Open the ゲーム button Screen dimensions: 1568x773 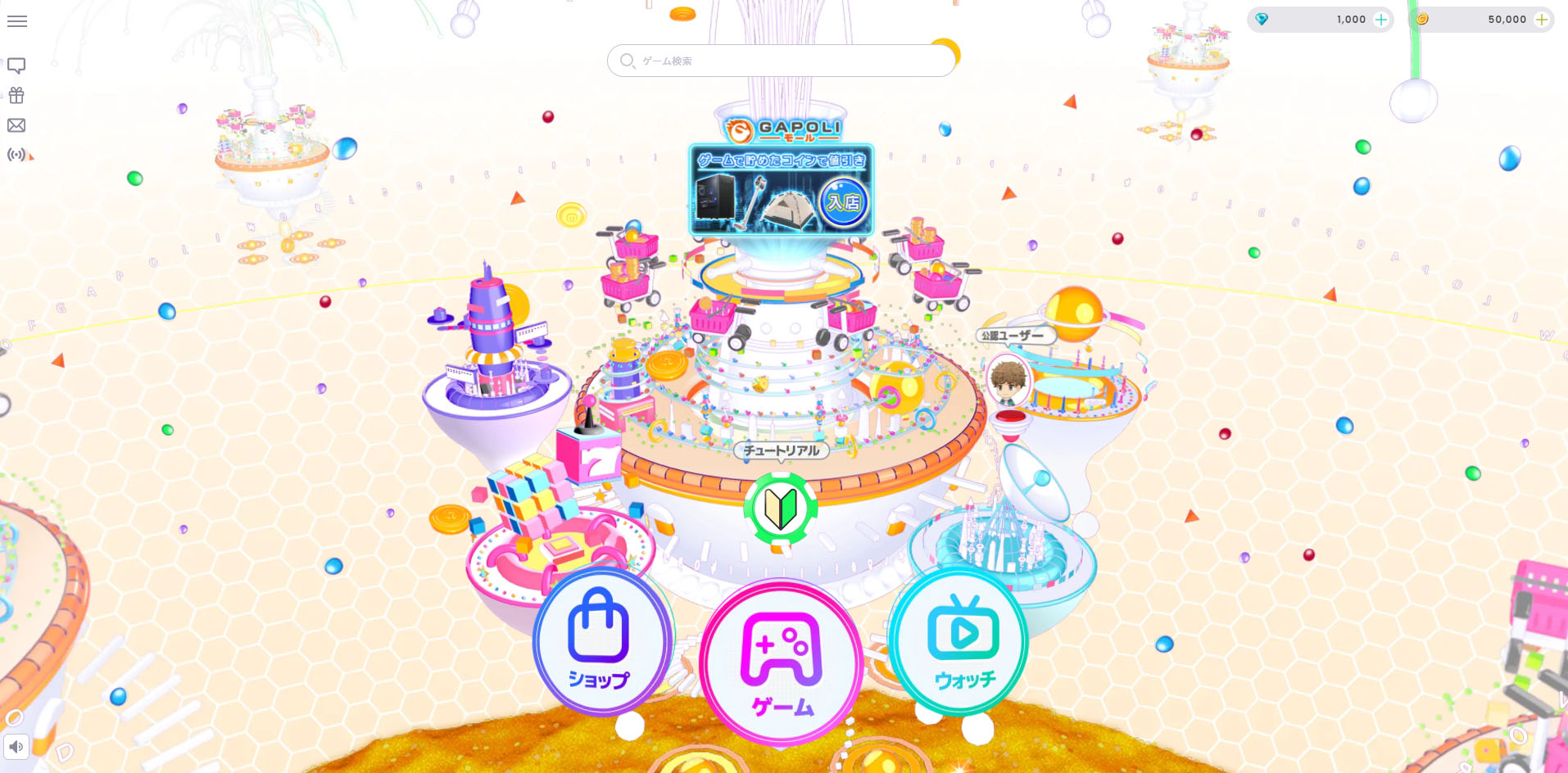point(781,662)
